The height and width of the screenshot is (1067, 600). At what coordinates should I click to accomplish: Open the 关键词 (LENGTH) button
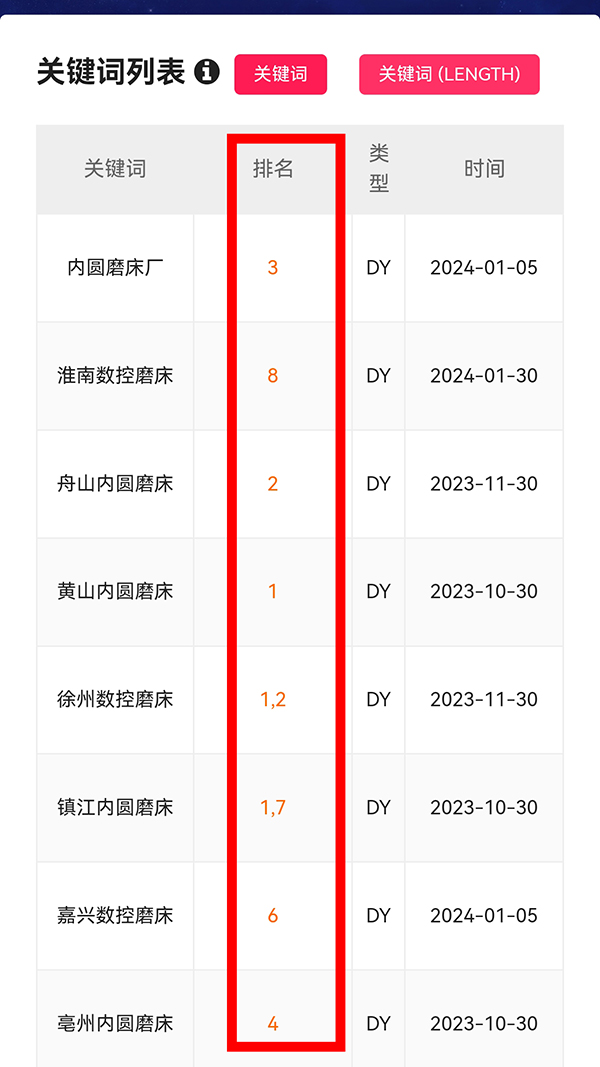pos(449,75)
